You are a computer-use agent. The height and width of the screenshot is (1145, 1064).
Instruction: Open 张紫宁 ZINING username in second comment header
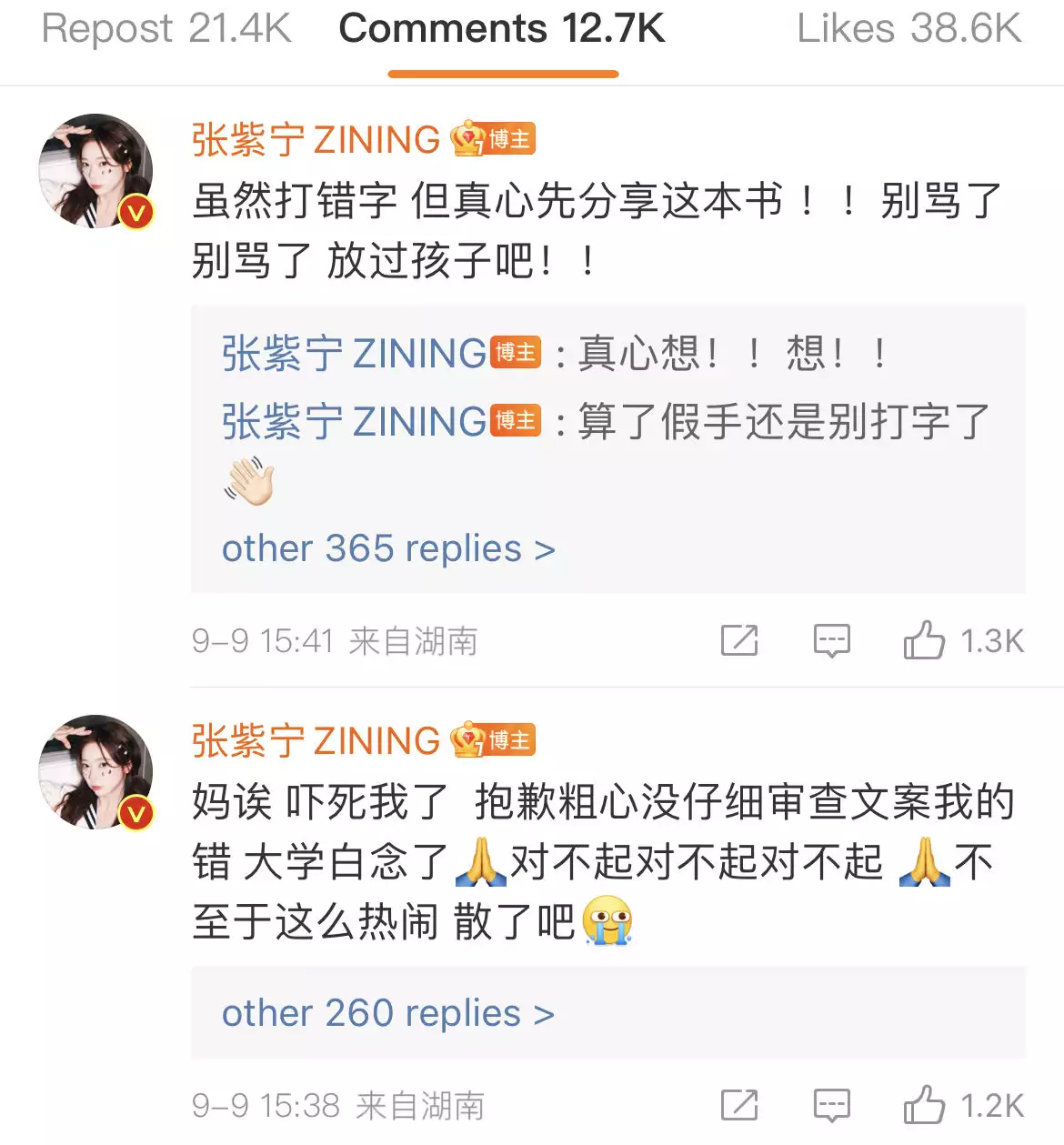(x=316, y=741)
